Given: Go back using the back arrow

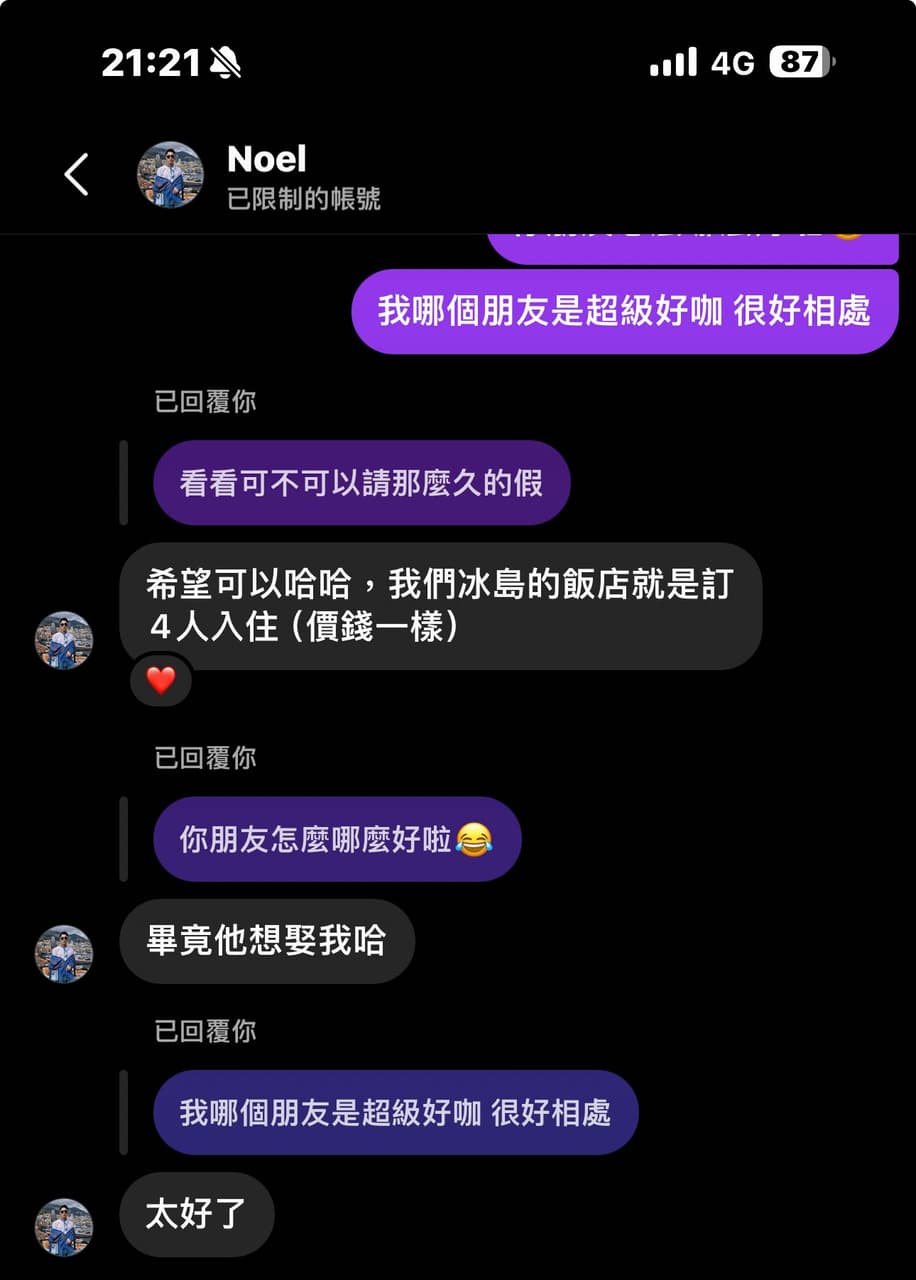Looking at the screenshot, I should coord(76,174).
